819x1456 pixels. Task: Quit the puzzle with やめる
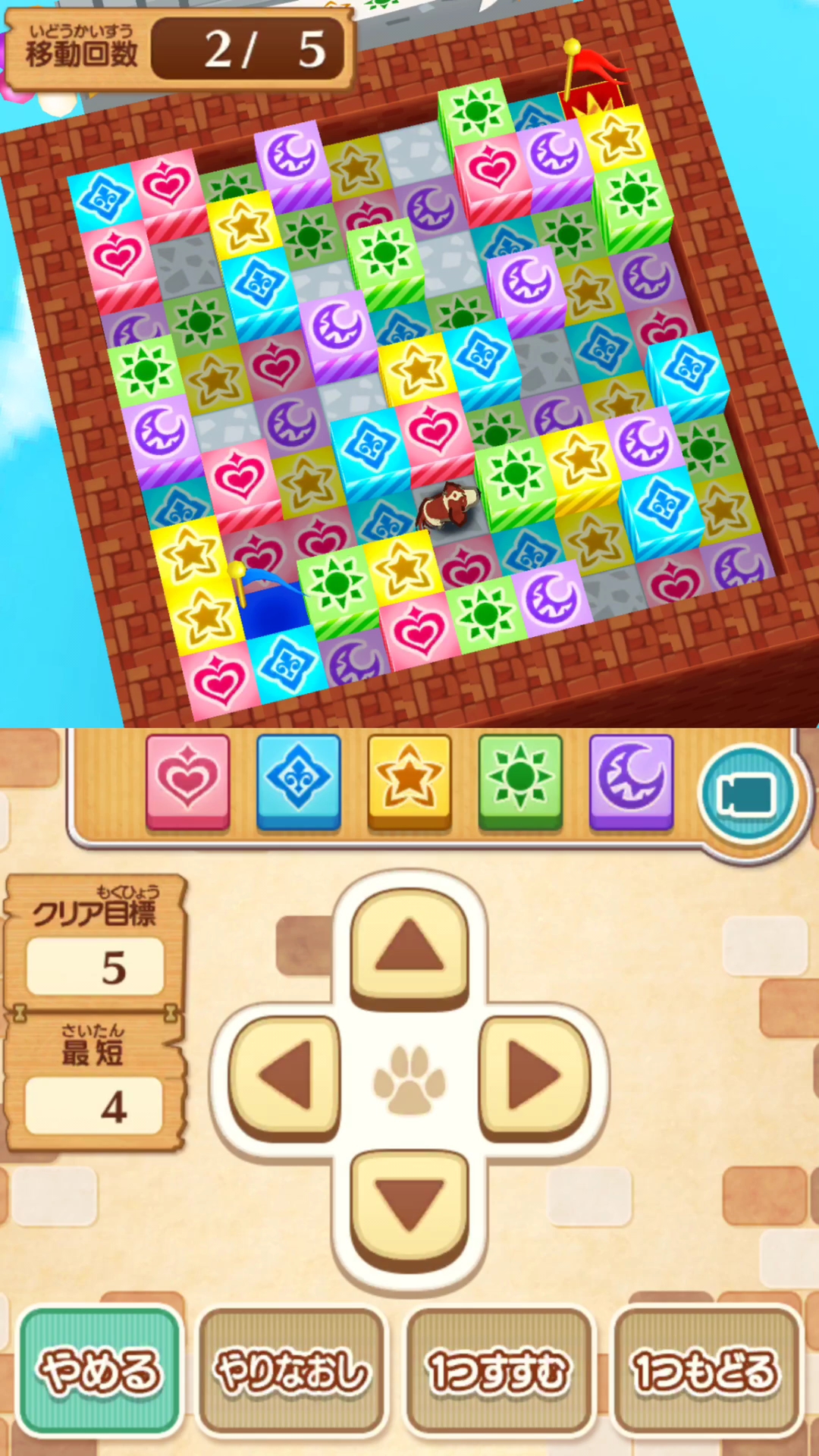point(99,1371)
